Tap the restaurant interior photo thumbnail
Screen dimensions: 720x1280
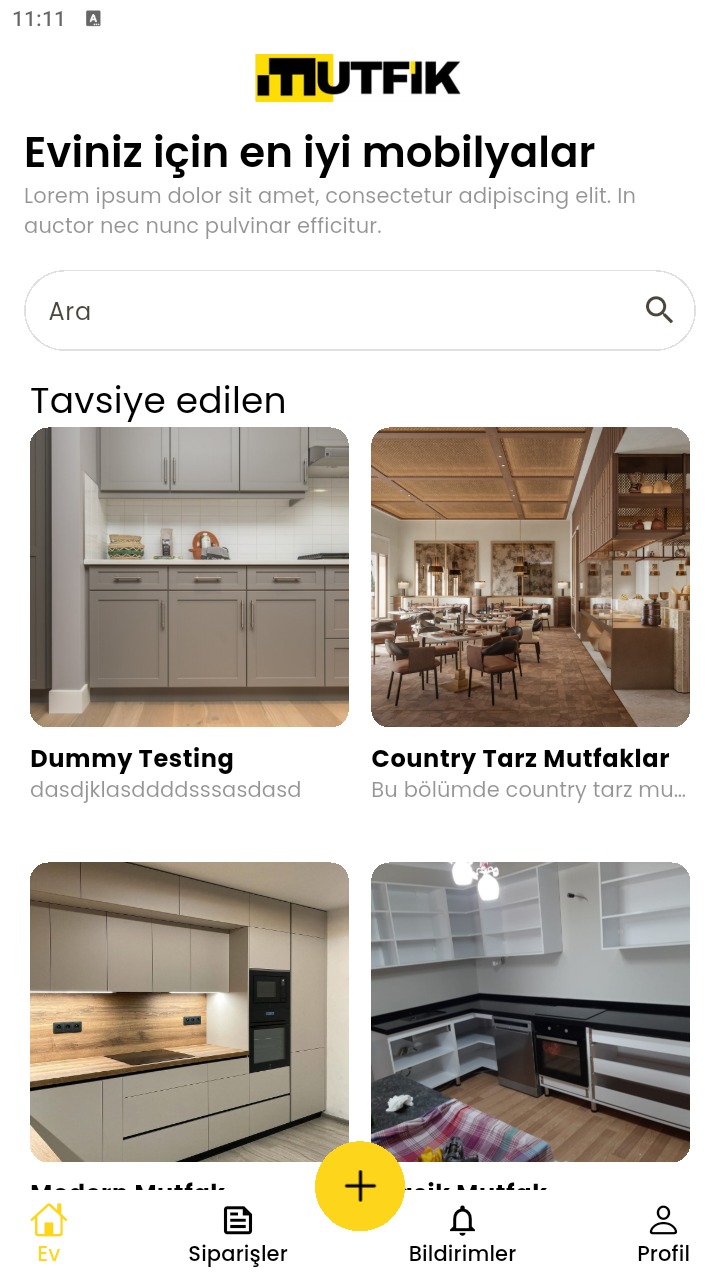(x=530, y=576)
